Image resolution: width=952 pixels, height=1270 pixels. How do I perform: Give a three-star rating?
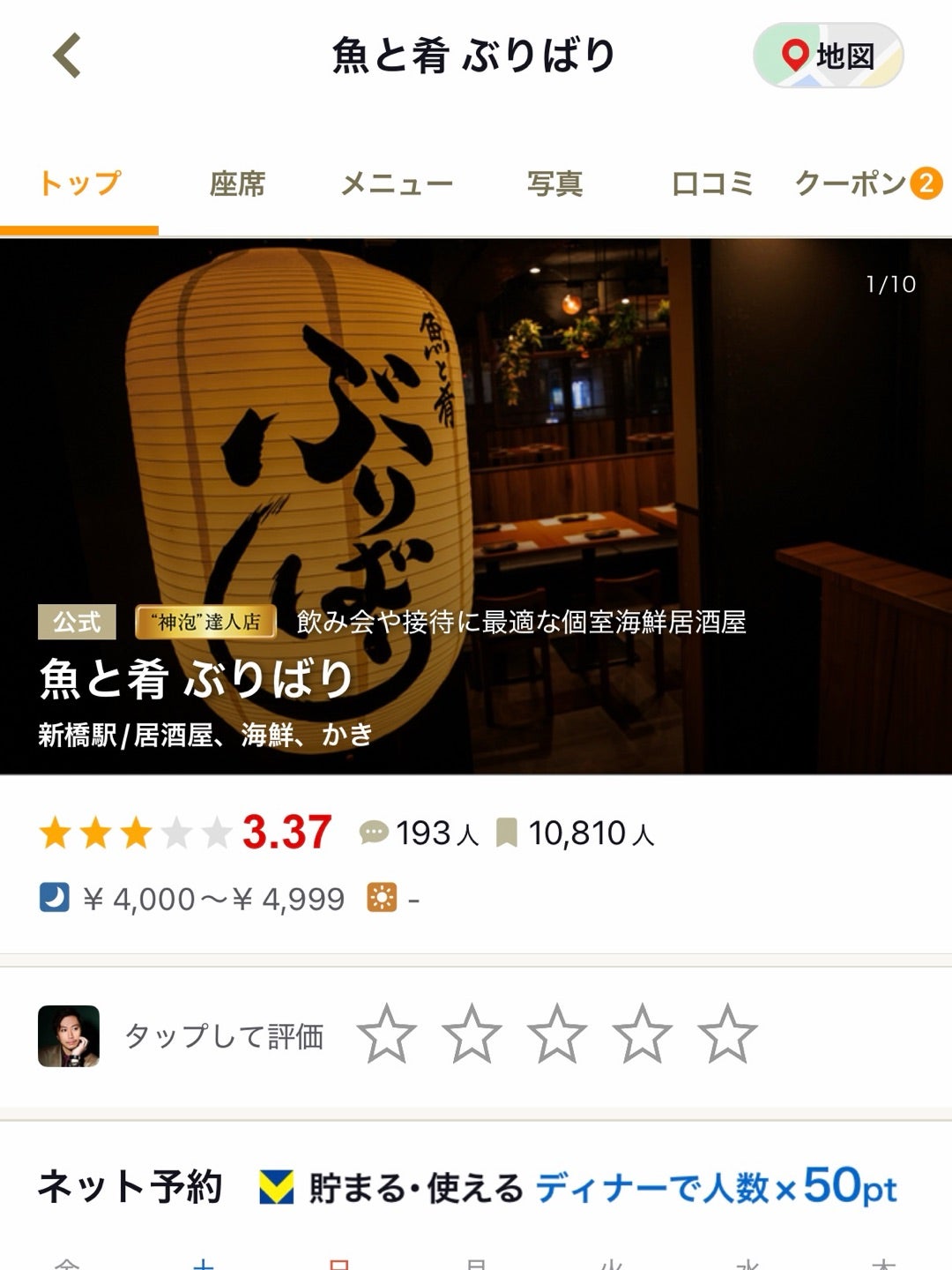(556, 1034)
